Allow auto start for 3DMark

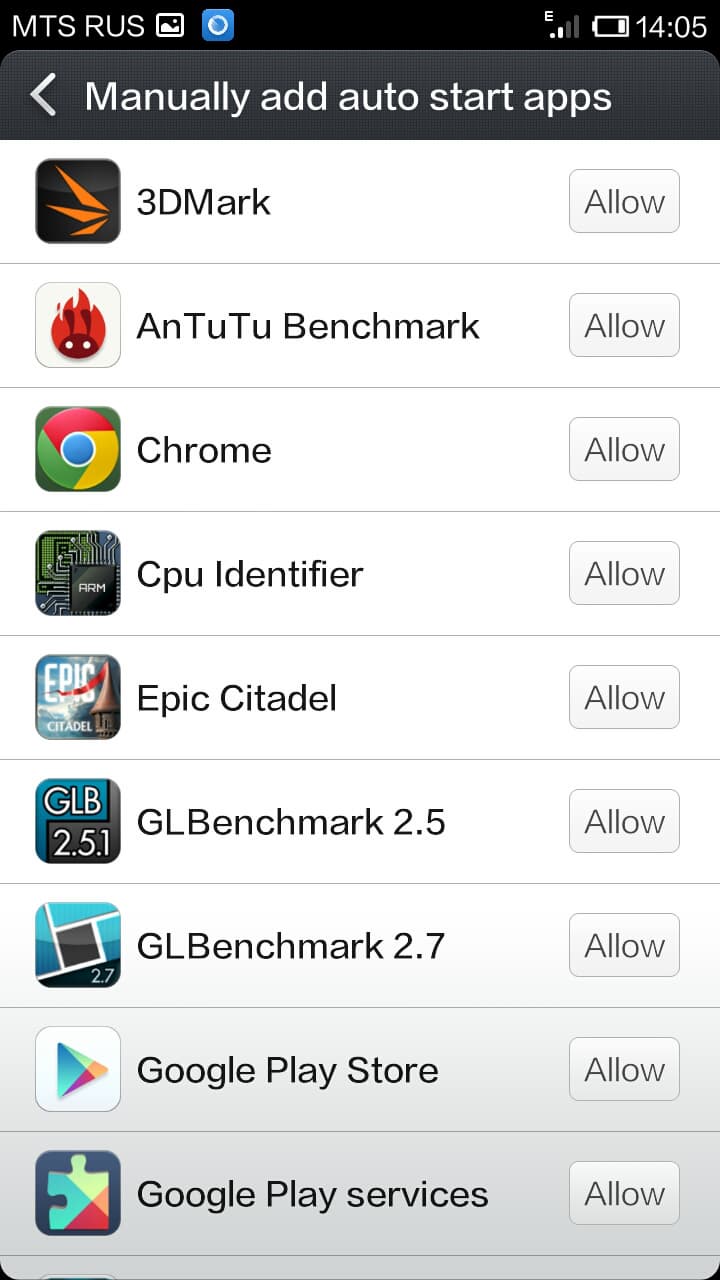pos(624,202)
